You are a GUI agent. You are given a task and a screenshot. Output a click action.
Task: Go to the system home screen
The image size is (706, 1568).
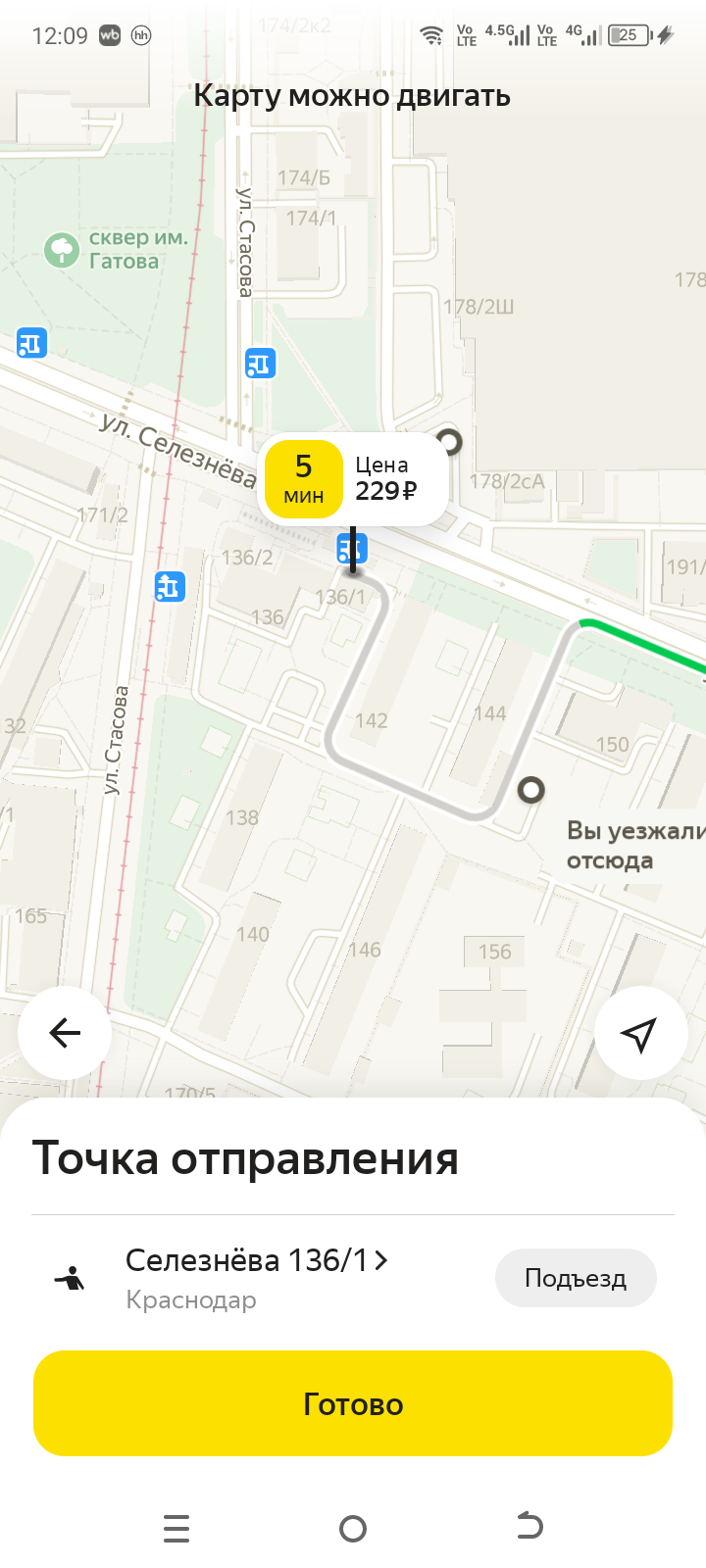pos(353,1528)
